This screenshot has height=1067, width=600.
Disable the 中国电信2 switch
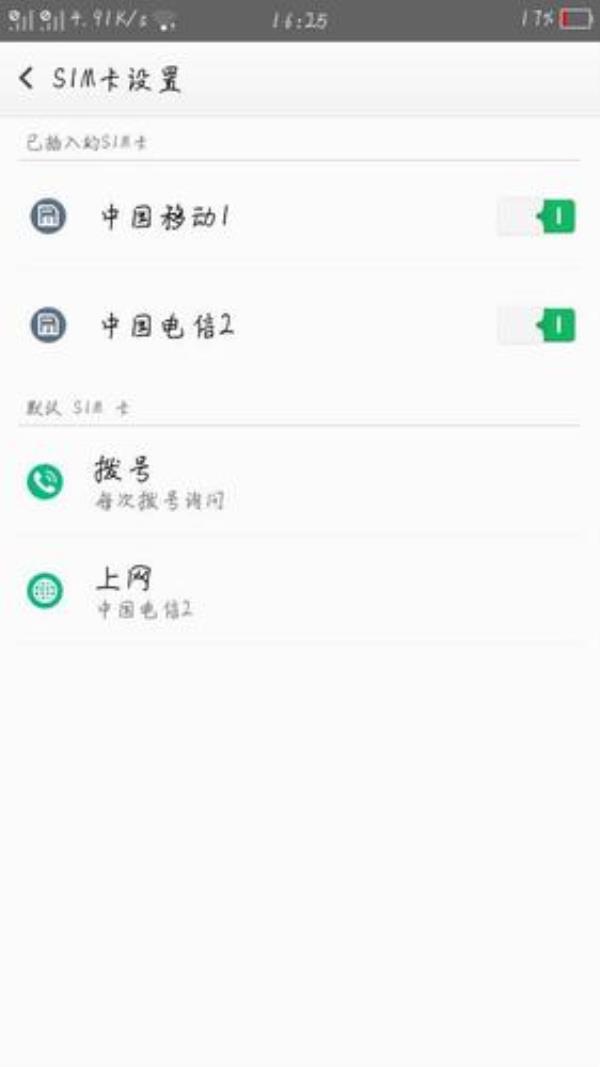click(537, 326)
